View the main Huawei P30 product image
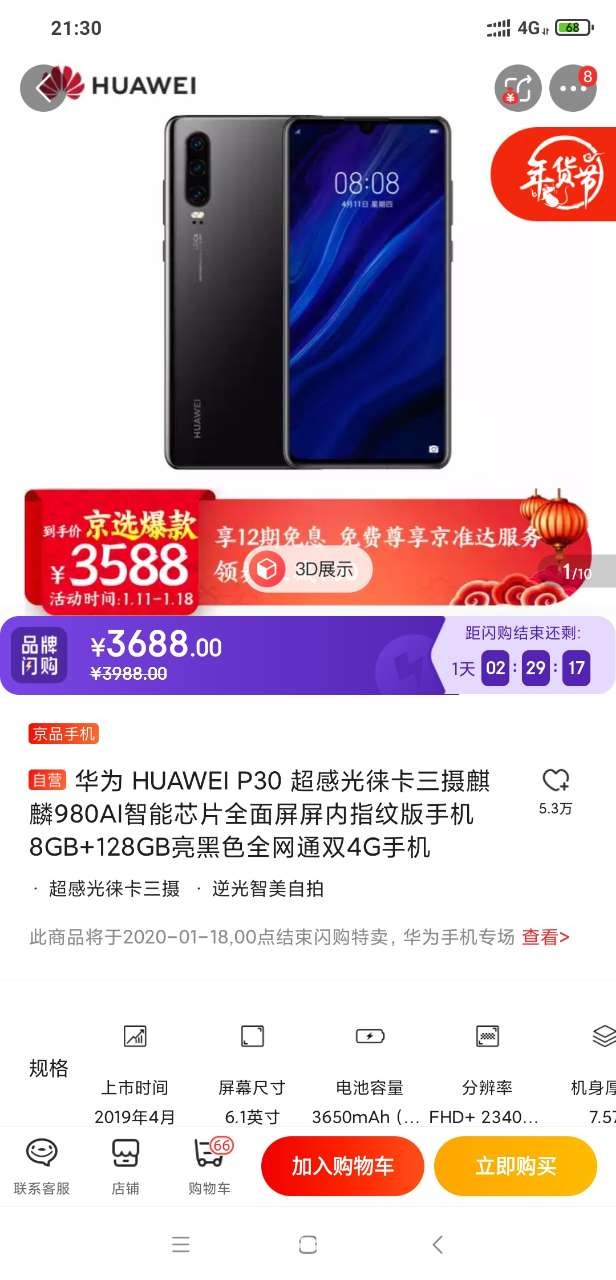616x1280 pixels. click(x=308, y=292)
